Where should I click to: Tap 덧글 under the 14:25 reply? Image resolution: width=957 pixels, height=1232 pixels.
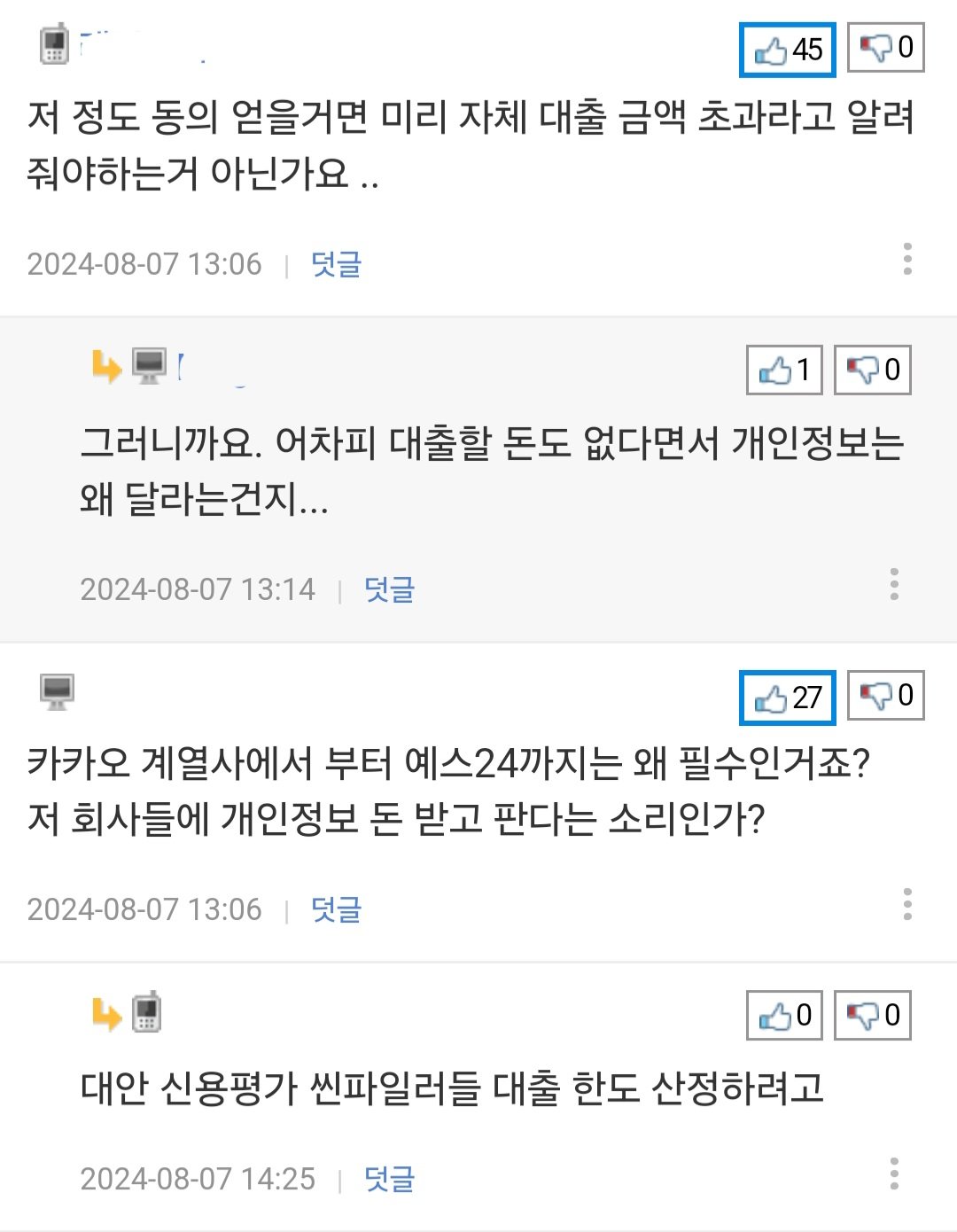[389, 1179]
